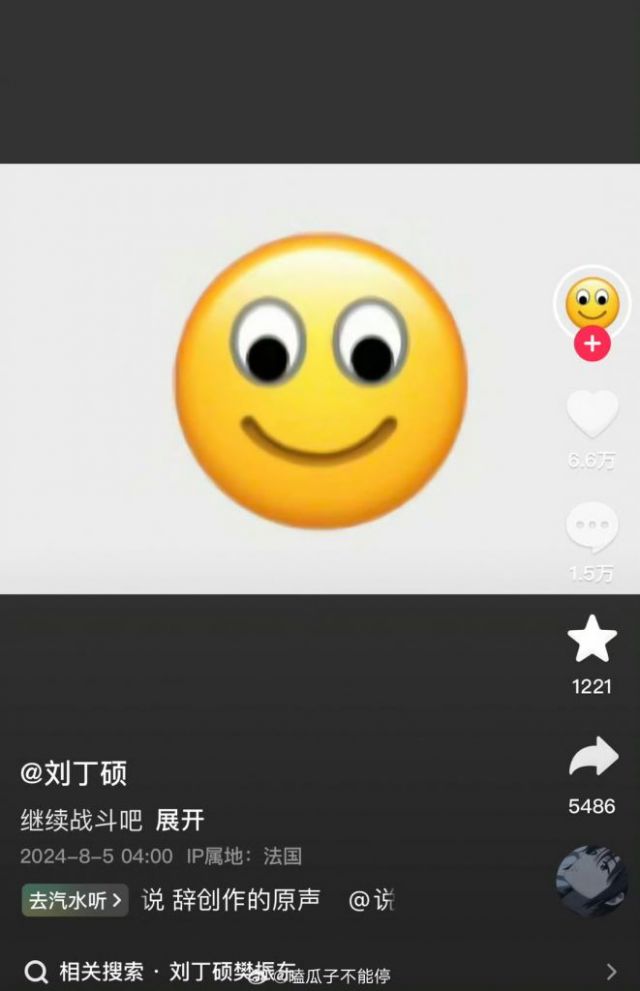Expand the caption with 展开
This screenshot has width=640, height=991.
pyautogui.click(x=180, y=821)
